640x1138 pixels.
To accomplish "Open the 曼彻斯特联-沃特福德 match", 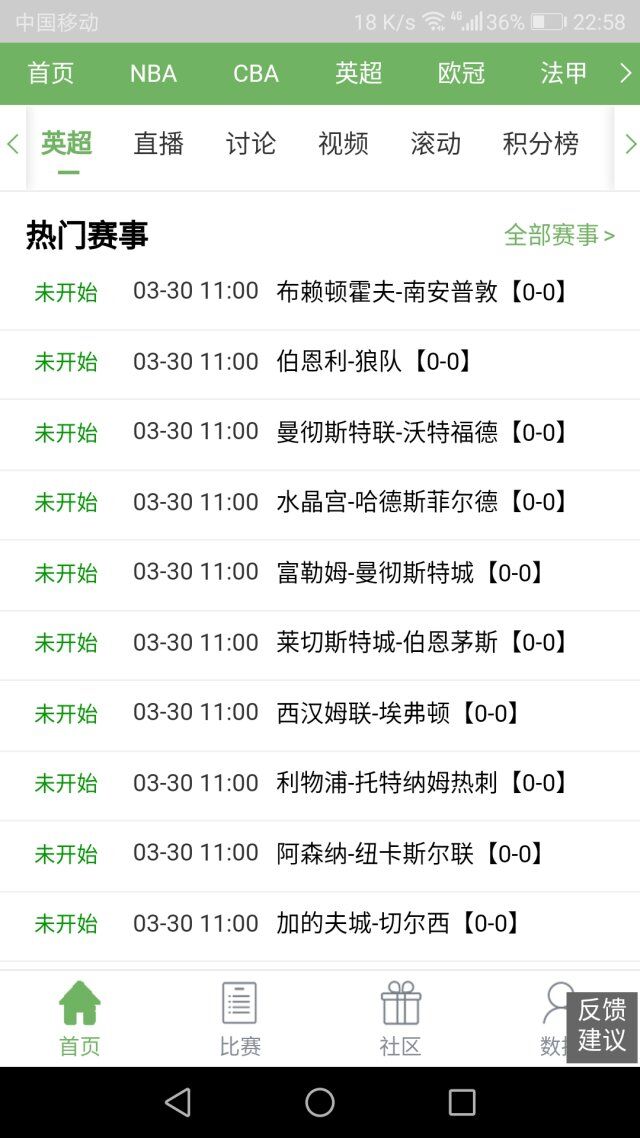I will pyautogui.click(x=320, y=432).
